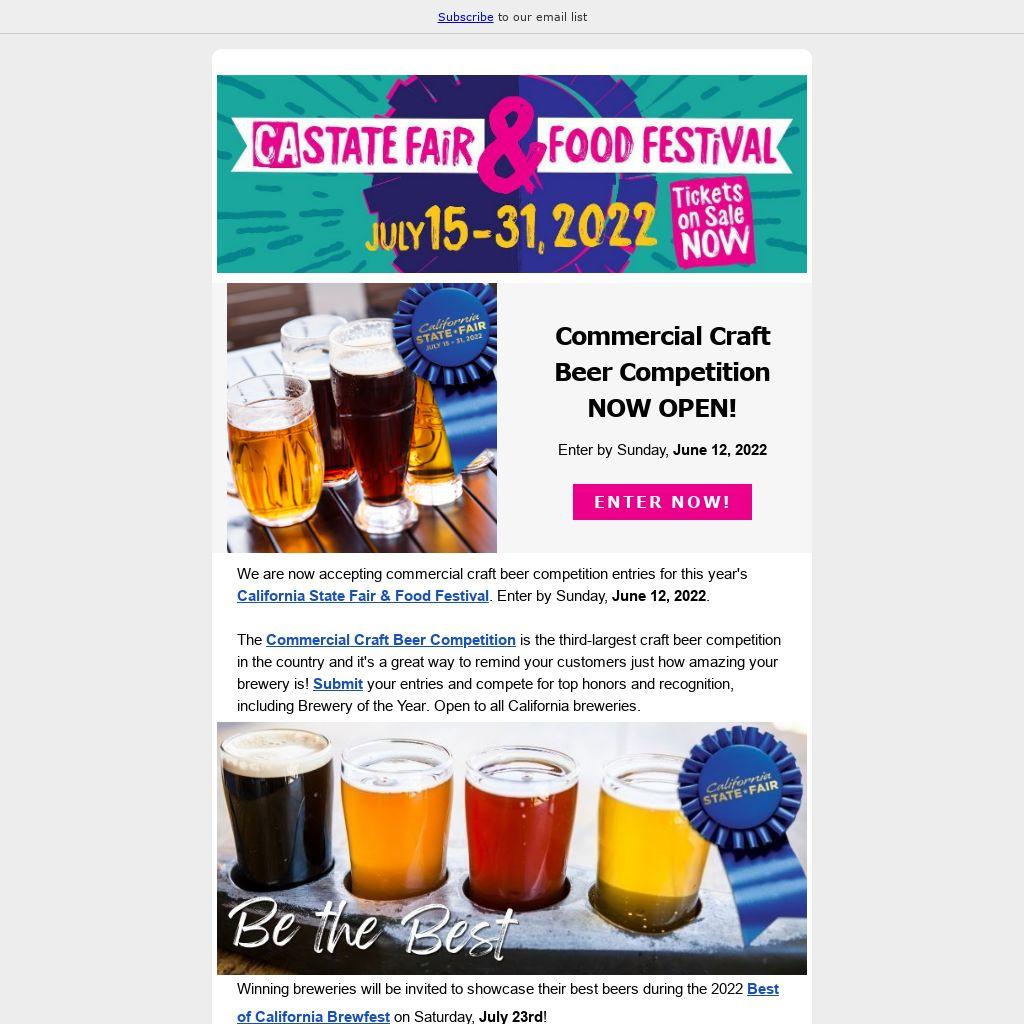This screenshot has height=1024, width=1024.
Task: Open the CA State Fair banner image
Action: point(511,174)
